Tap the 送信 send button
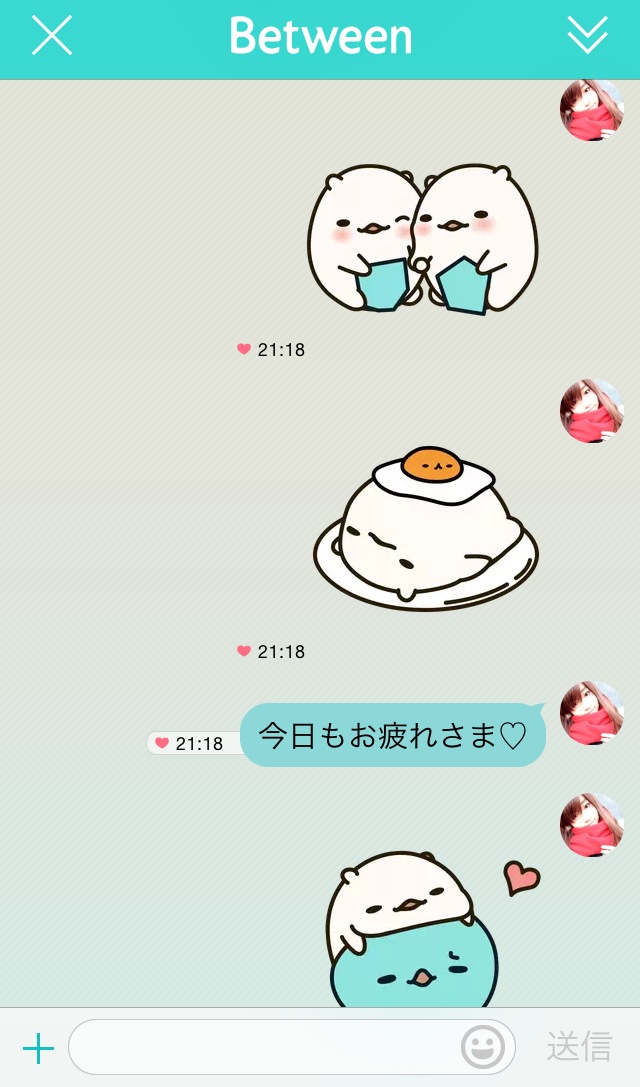 (x=580, y=1047)
